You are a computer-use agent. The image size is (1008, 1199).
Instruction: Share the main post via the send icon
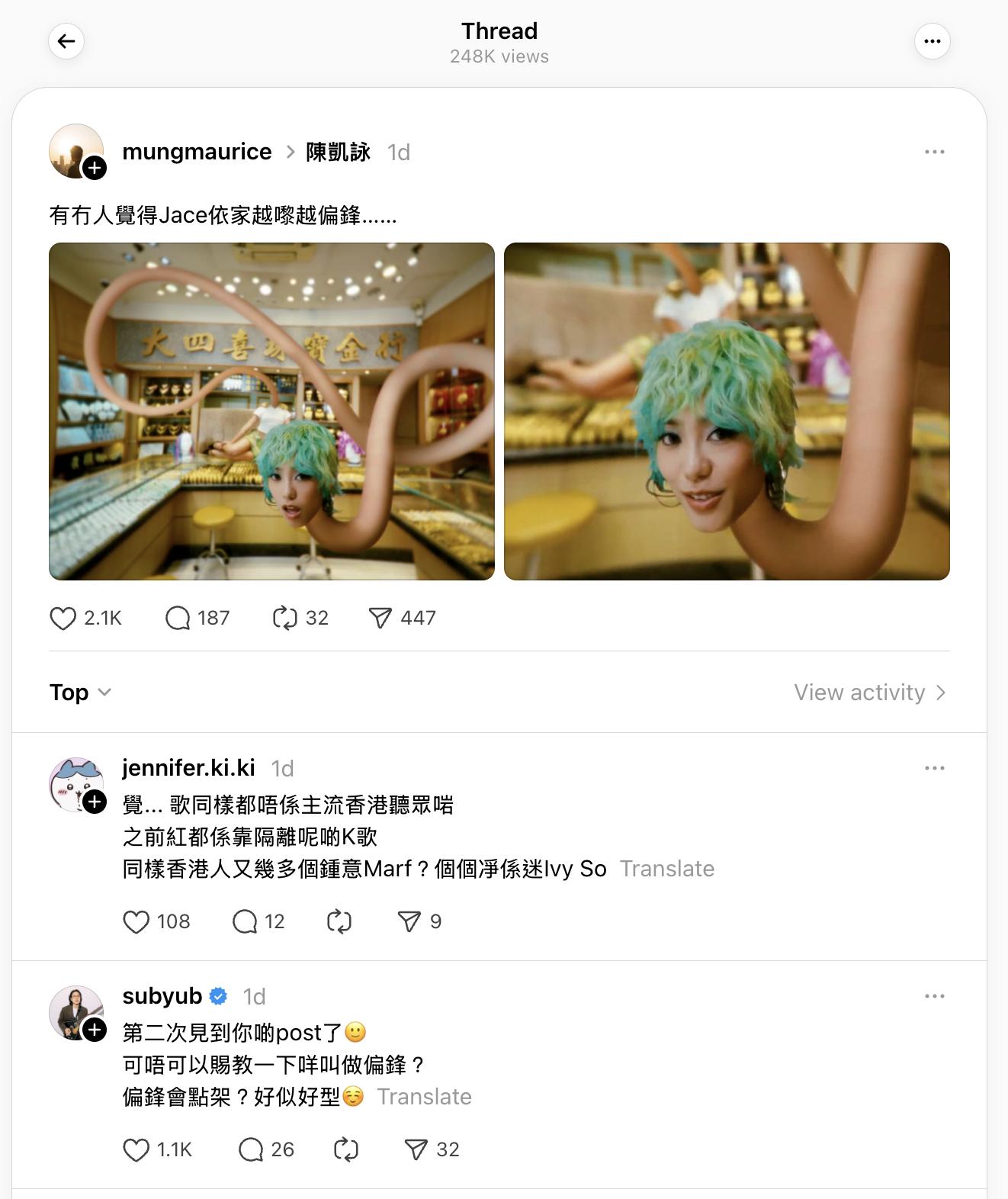click(381, 618)
